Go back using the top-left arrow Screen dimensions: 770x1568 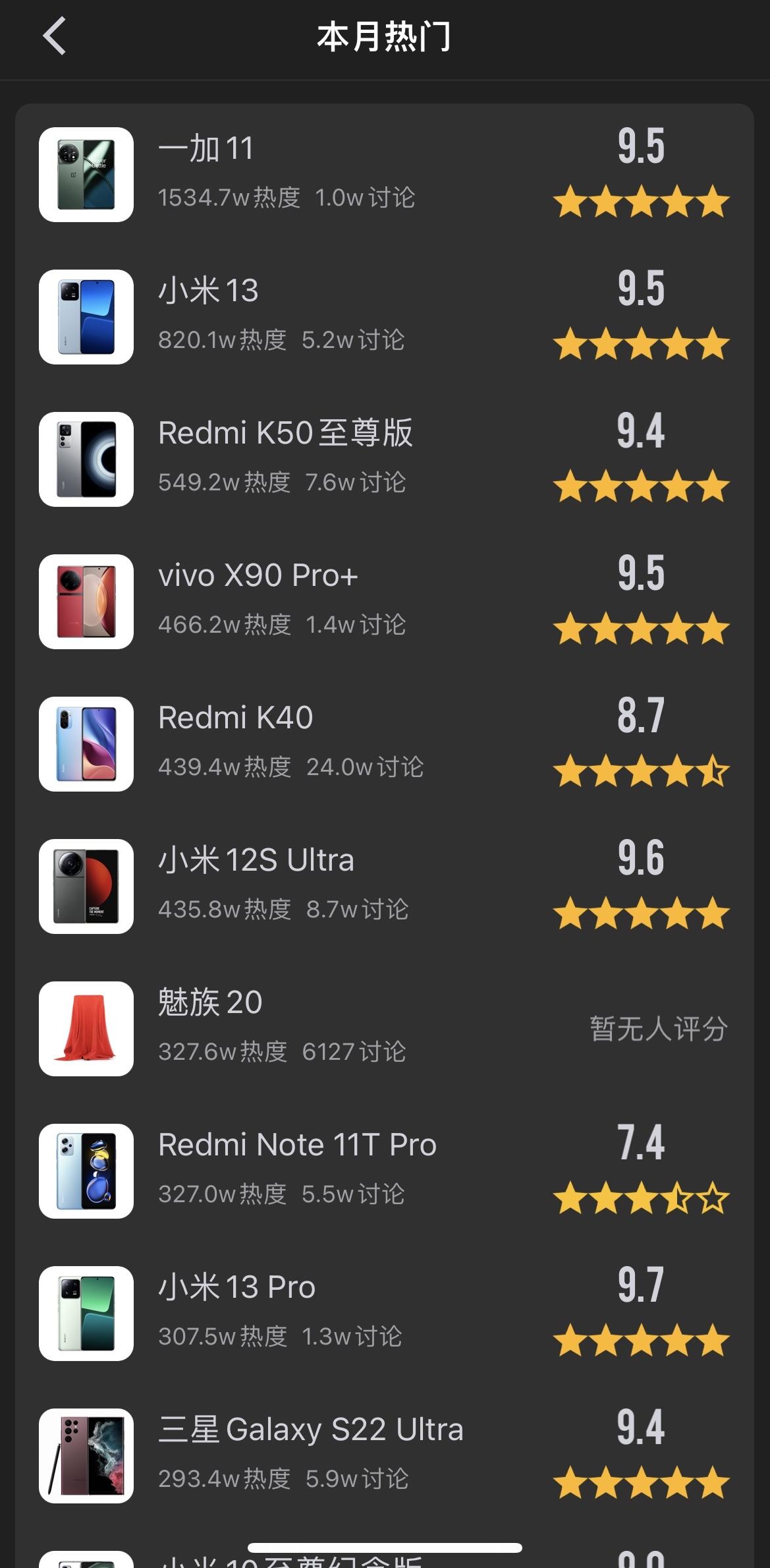click(x=55, y=36)
